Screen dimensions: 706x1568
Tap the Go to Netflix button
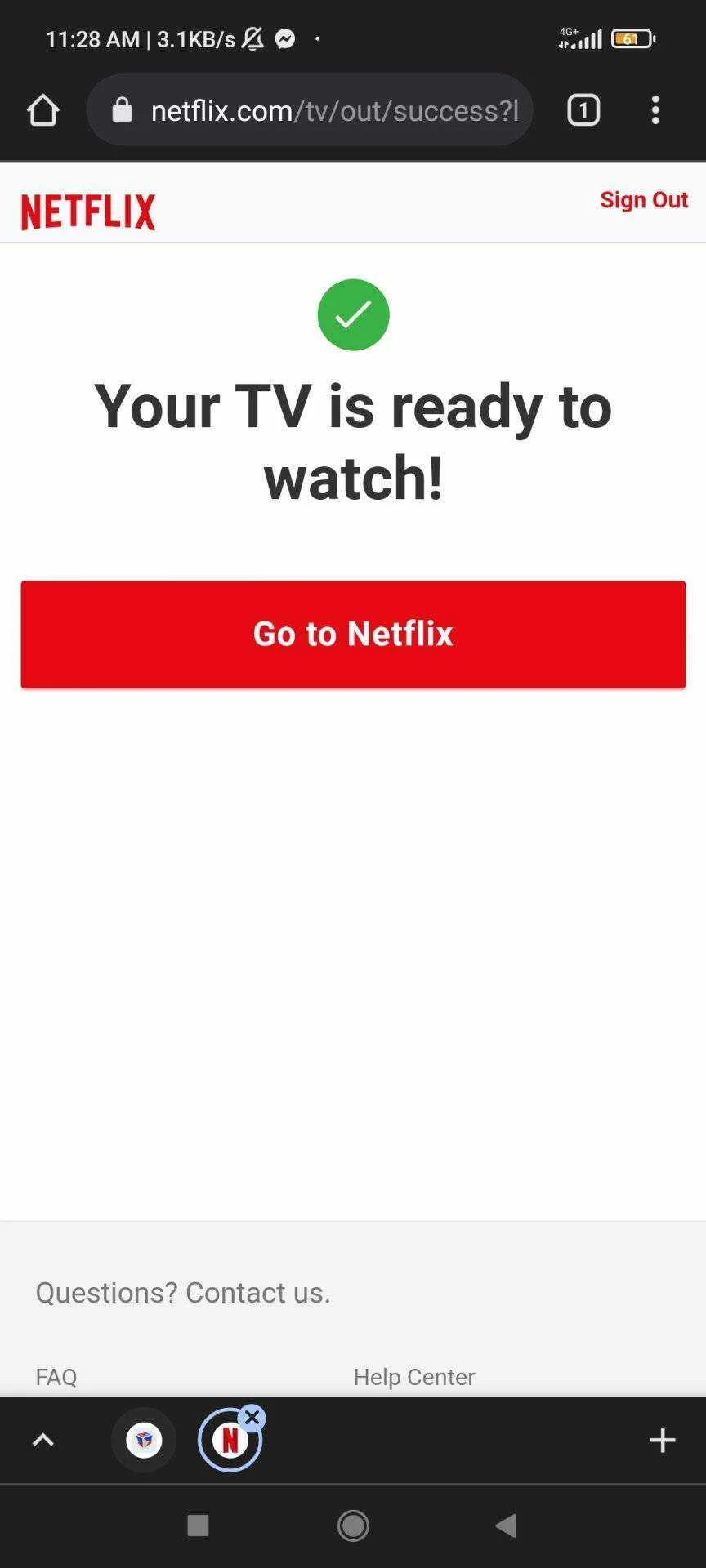coord(353,635)
